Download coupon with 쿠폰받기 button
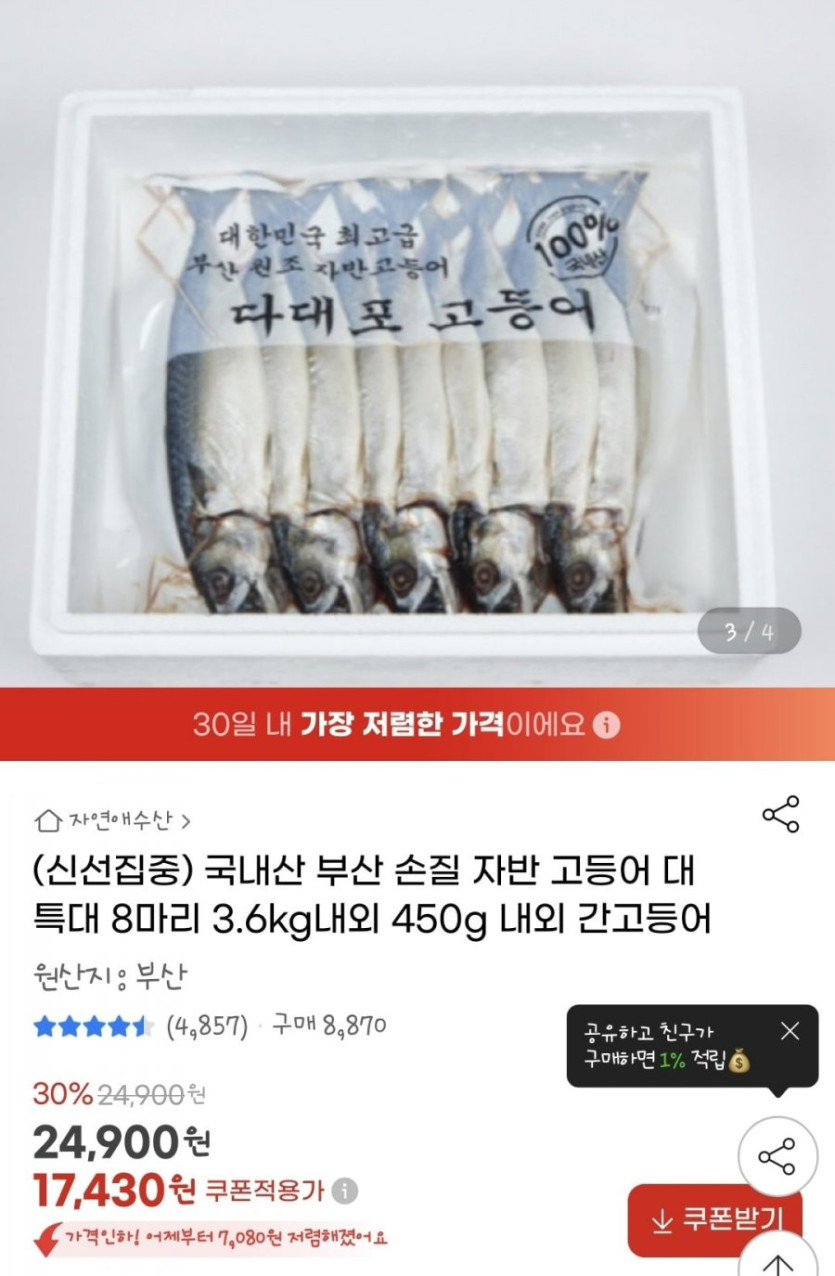Viewport: 835px width, 1276px height. (x=715, y=1219)
